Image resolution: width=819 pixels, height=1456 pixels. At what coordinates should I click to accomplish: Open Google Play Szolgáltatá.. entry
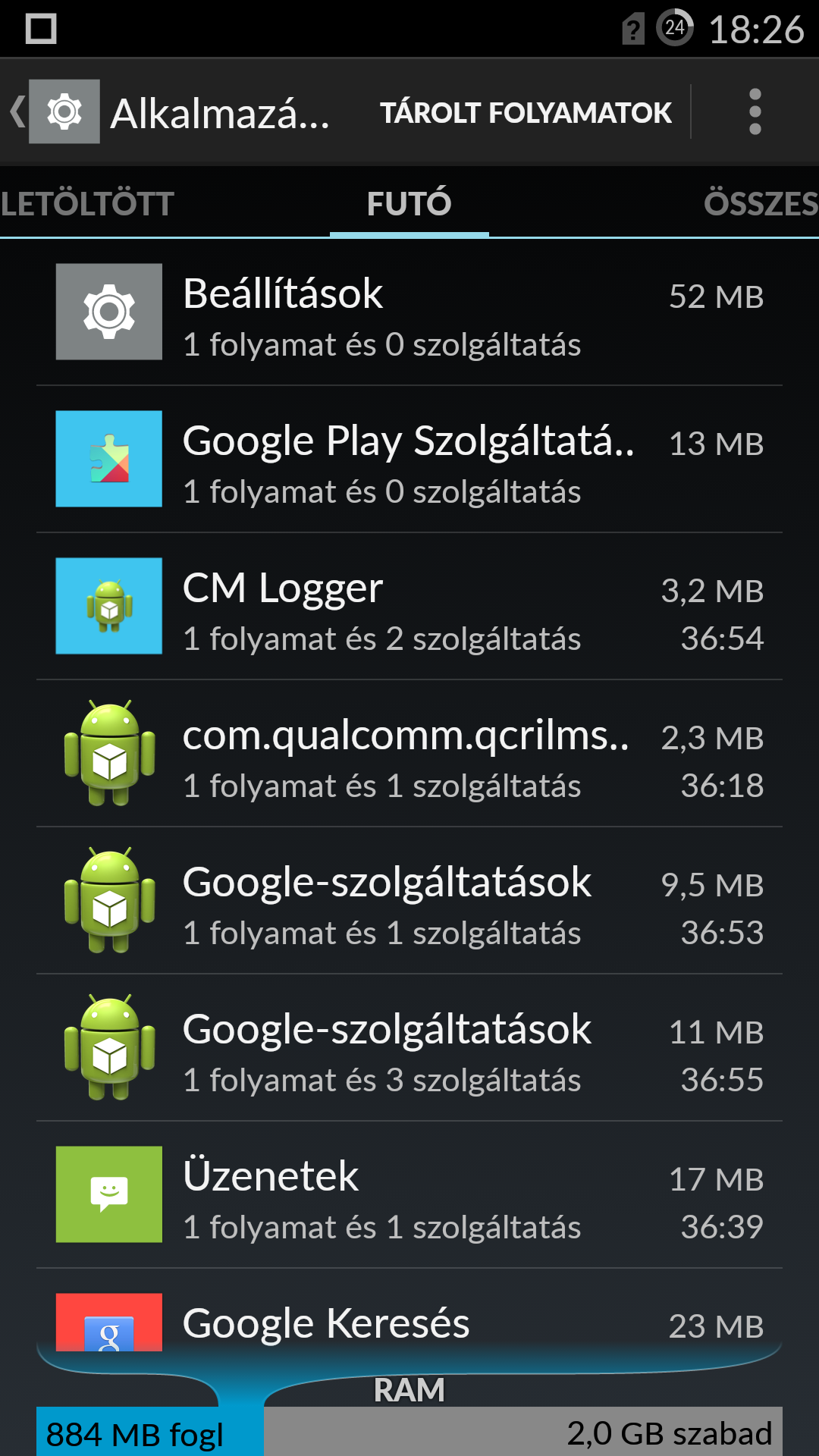pyautogui.click(x=409, y=460)
